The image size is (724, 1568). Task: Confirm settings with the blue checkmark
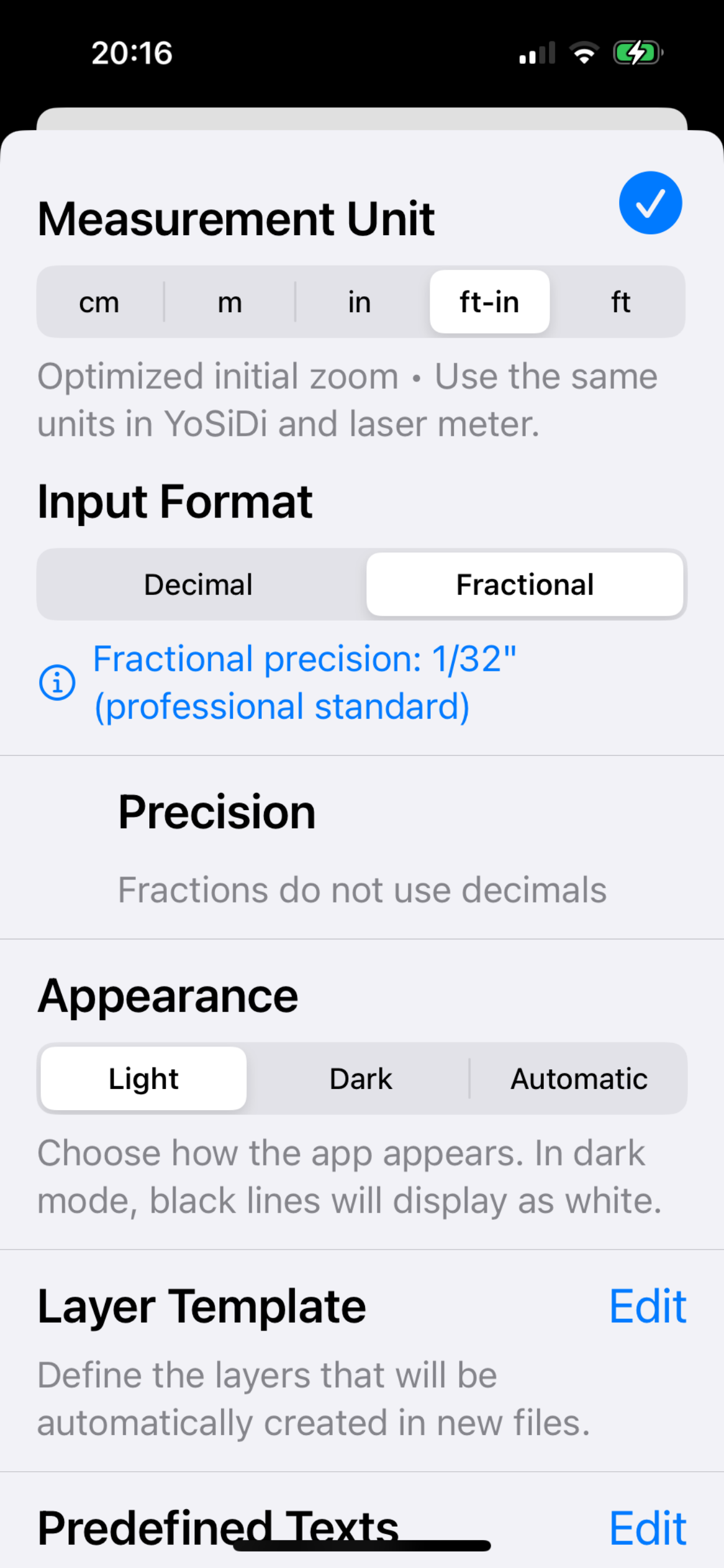pyautogui.click(x=650, y=202)
